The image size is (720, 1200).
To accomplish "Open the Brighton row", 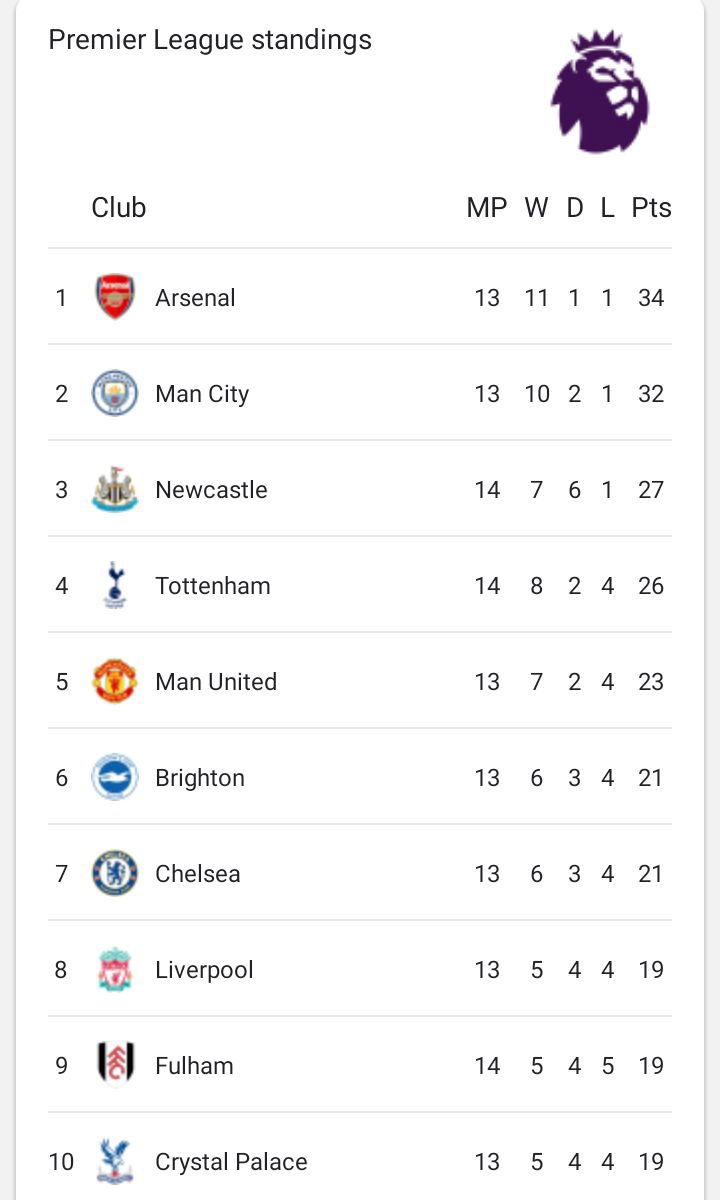I will click(x=360, y=777).
